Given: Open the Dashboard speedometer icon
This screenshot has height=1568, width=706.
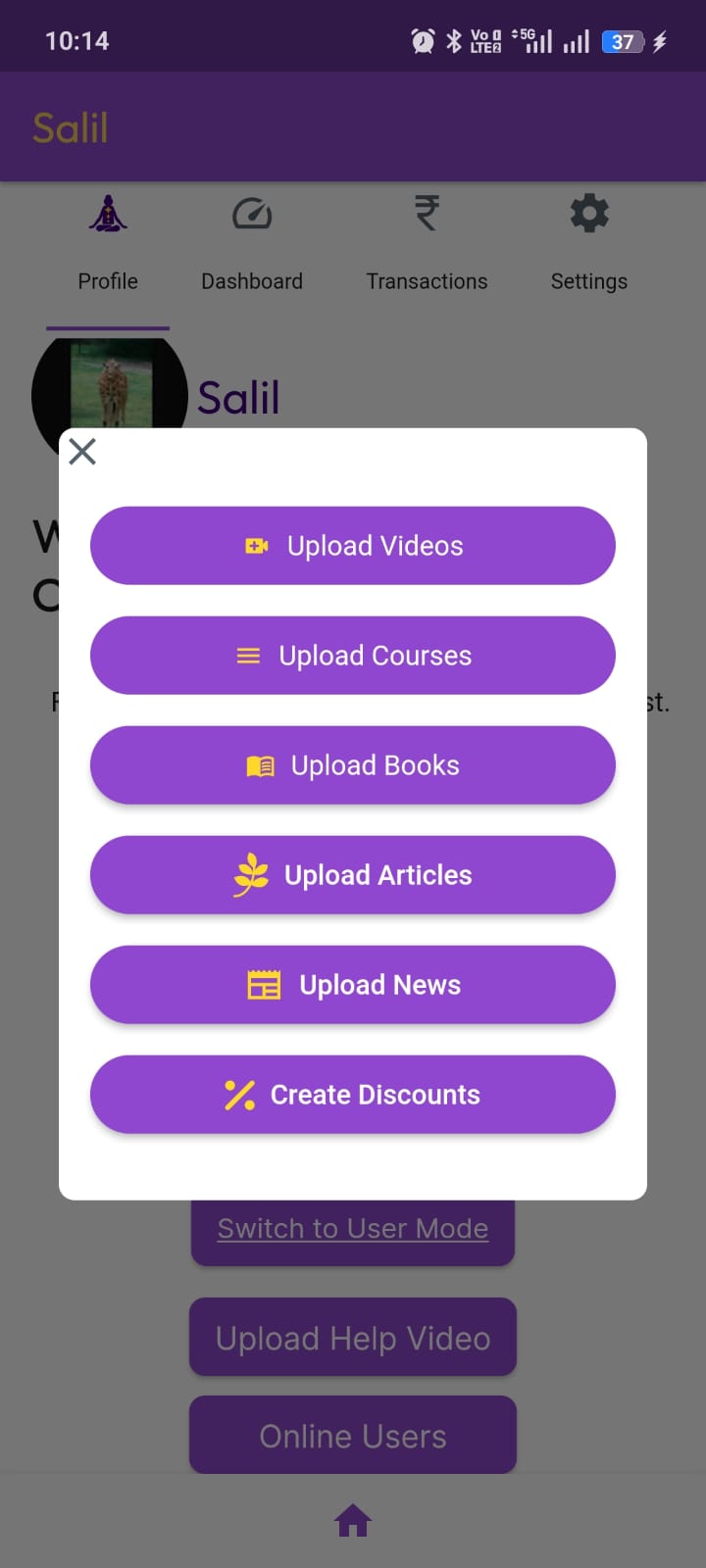Looking at the screenshot, I should 252,214.
